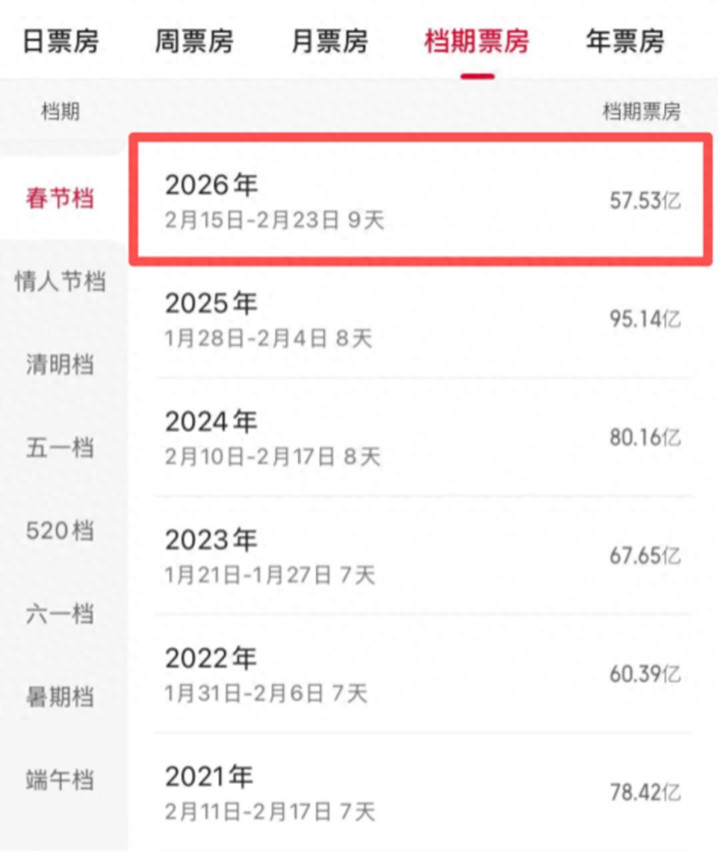The image size is (720, 852).
Task: Open the 2021年 row with 78.42亿
Action: pyautogui.click(x=422, y=792)
